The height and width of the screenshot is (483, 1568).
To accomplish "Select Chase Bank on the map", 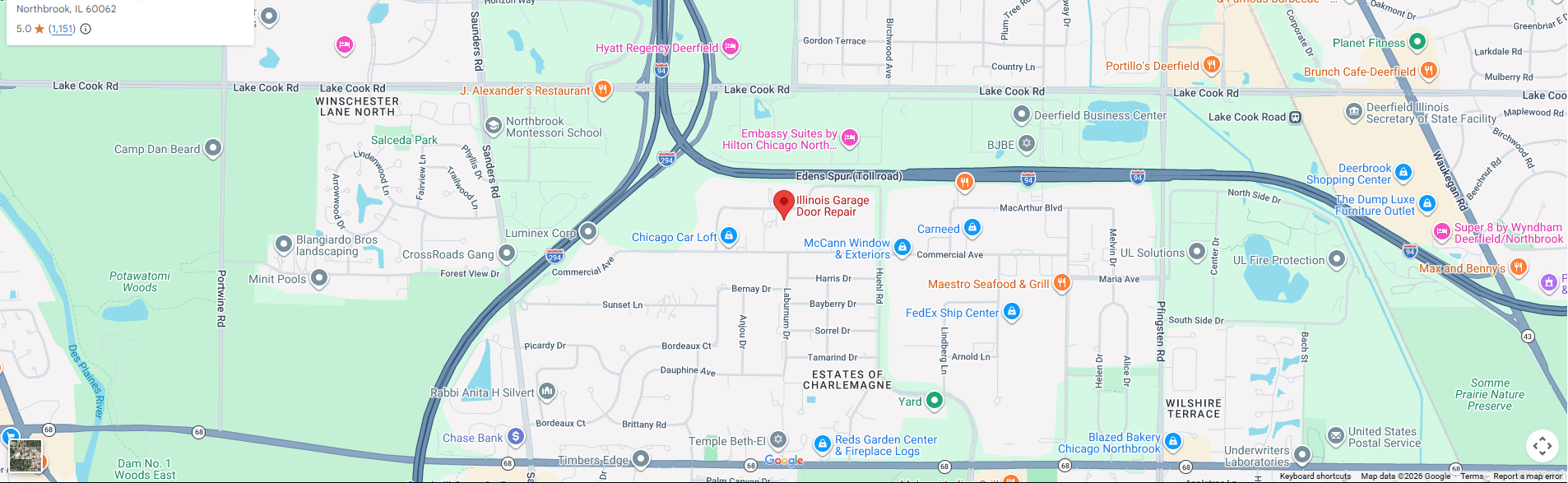I will [x=516, y=436].
